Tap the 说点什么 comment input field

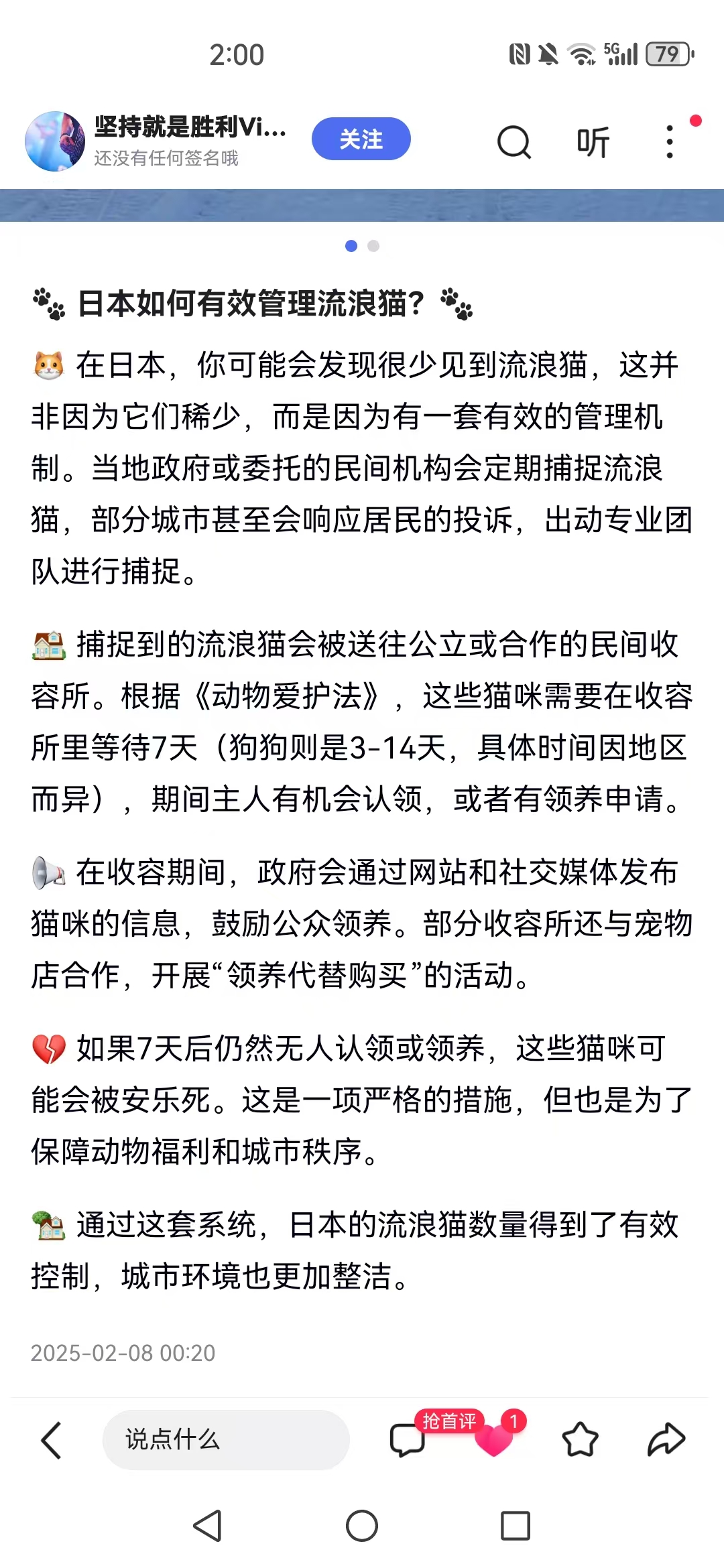pos(226,1439)
